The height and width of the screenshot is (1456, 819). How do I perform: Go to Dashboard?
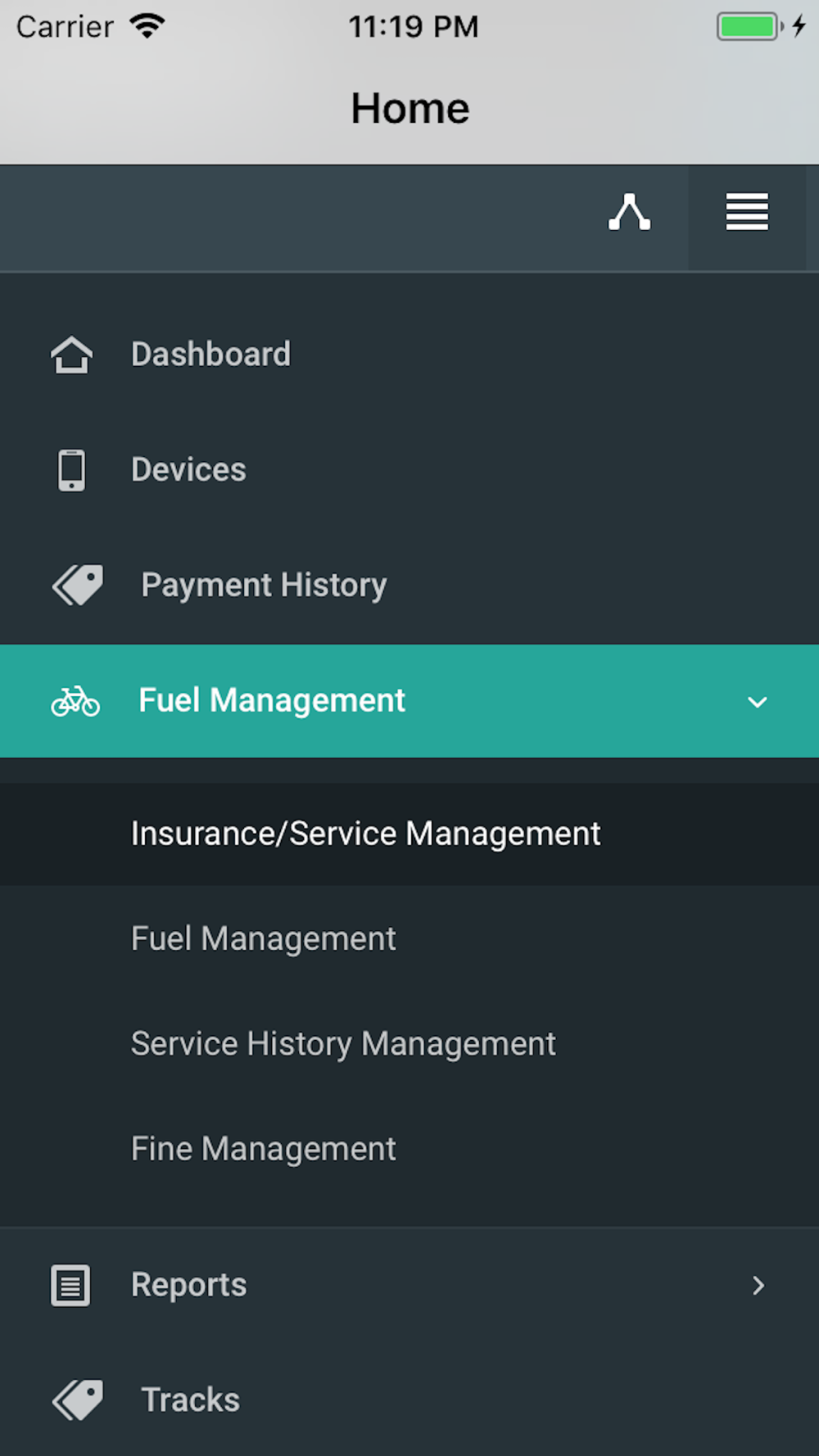coord(409,355)
